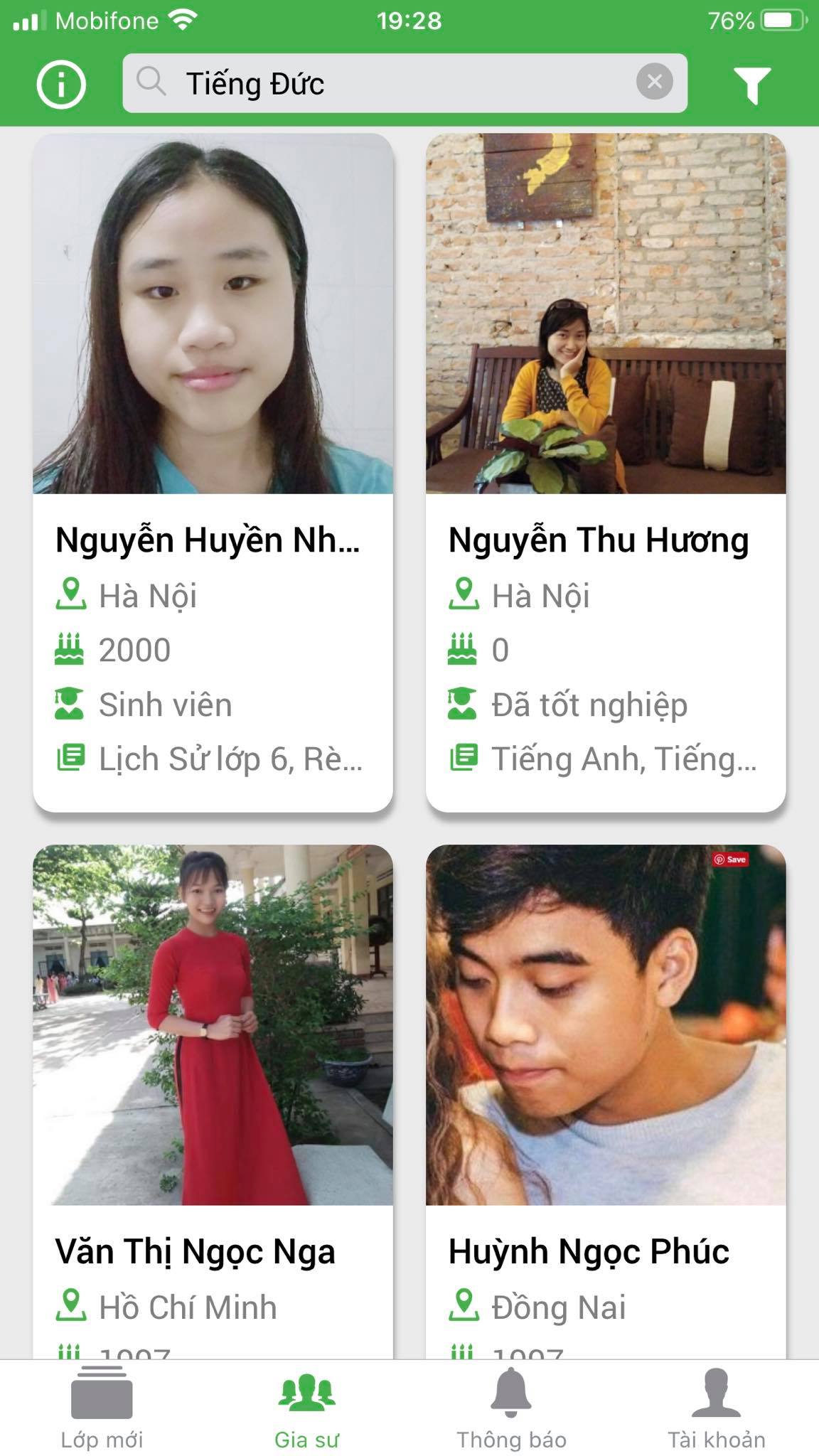Clear the search text
Screen dimensions: 819x1456
pos(654,82)
